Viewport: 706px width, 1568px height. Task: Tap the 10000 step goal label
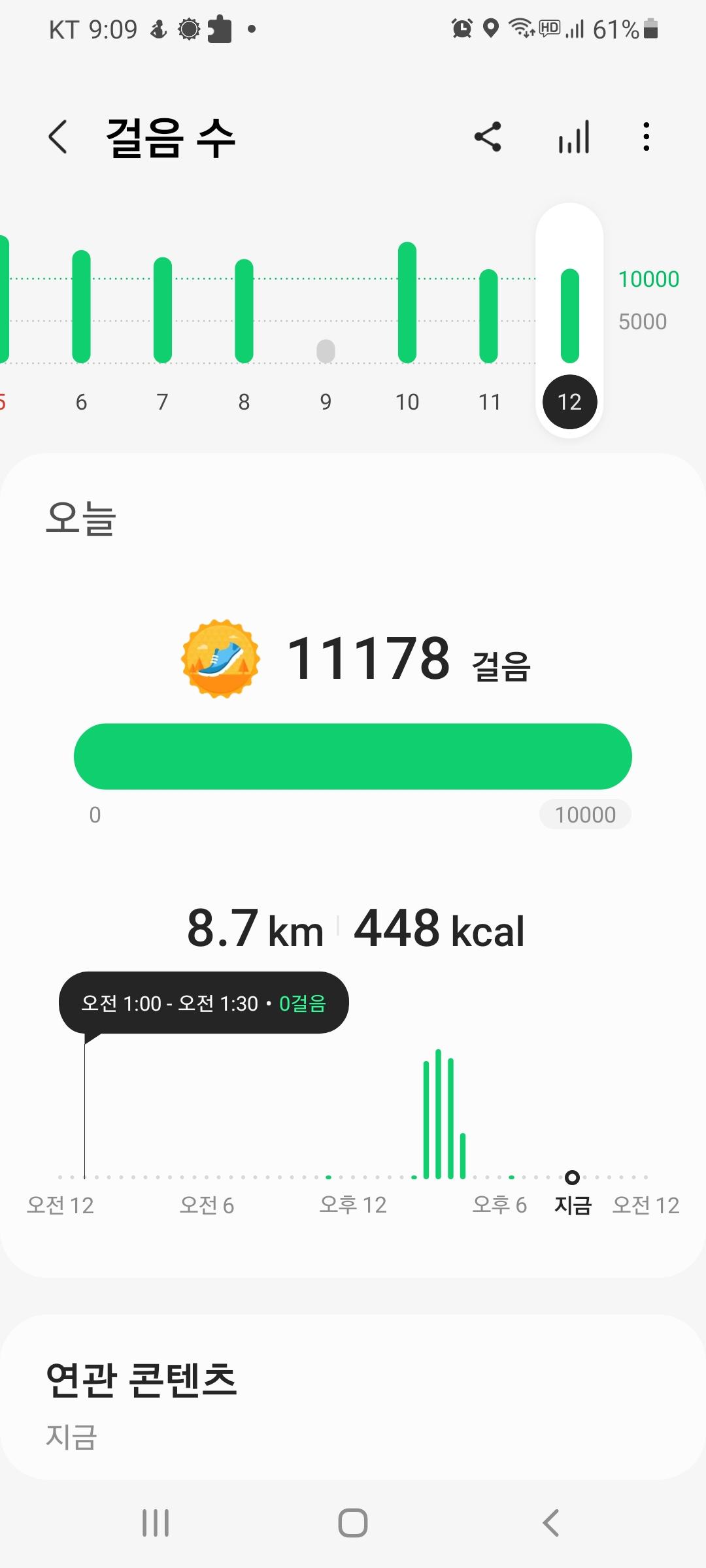click(x=585, y=815)
